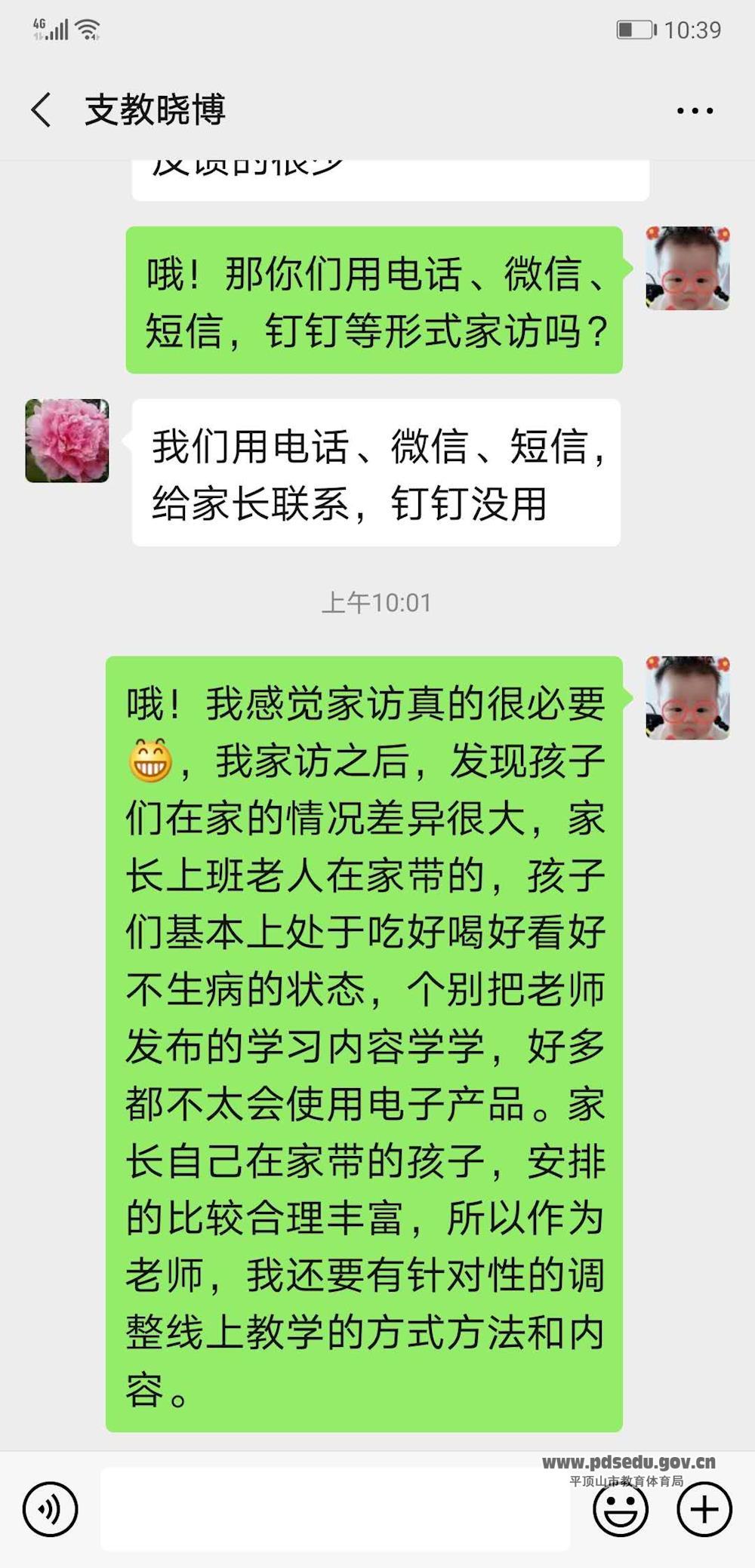Open the plus attachments panel
The height and width of the screenshot is (1568, 755).
[704, 1509]
